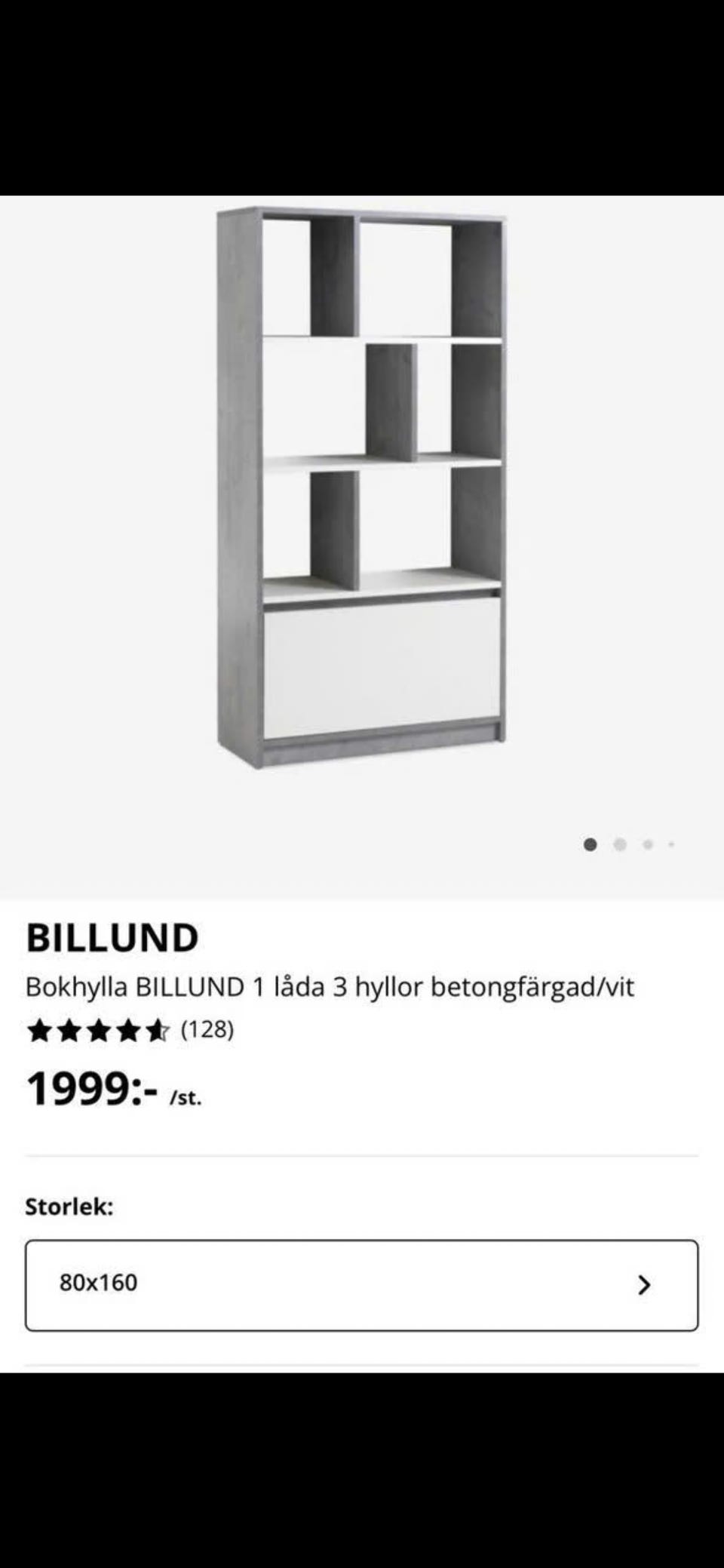
Task: Select the lightest carousel position dot
Action: click(x=672, y=845)
